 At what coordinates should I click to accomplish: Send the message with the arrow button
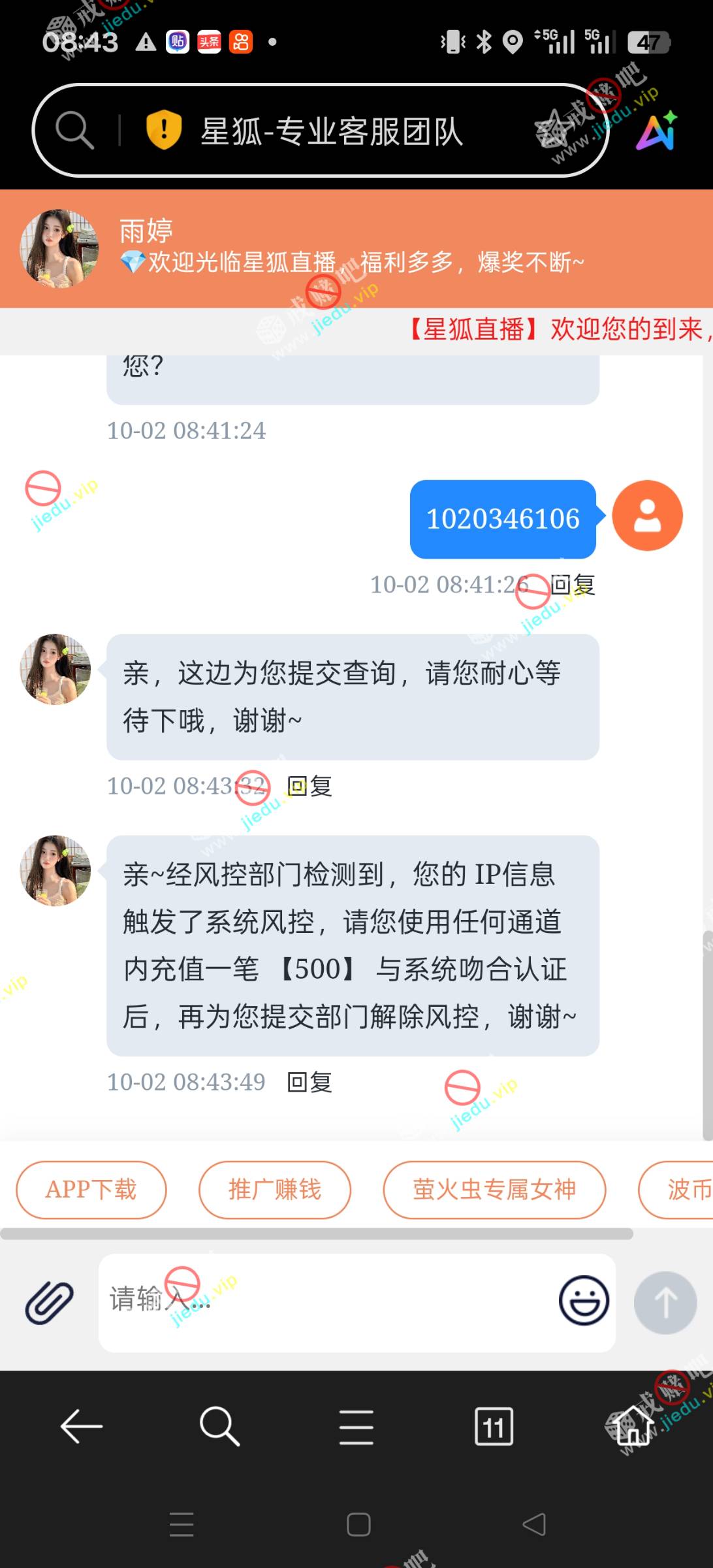tap(665, 1303)
